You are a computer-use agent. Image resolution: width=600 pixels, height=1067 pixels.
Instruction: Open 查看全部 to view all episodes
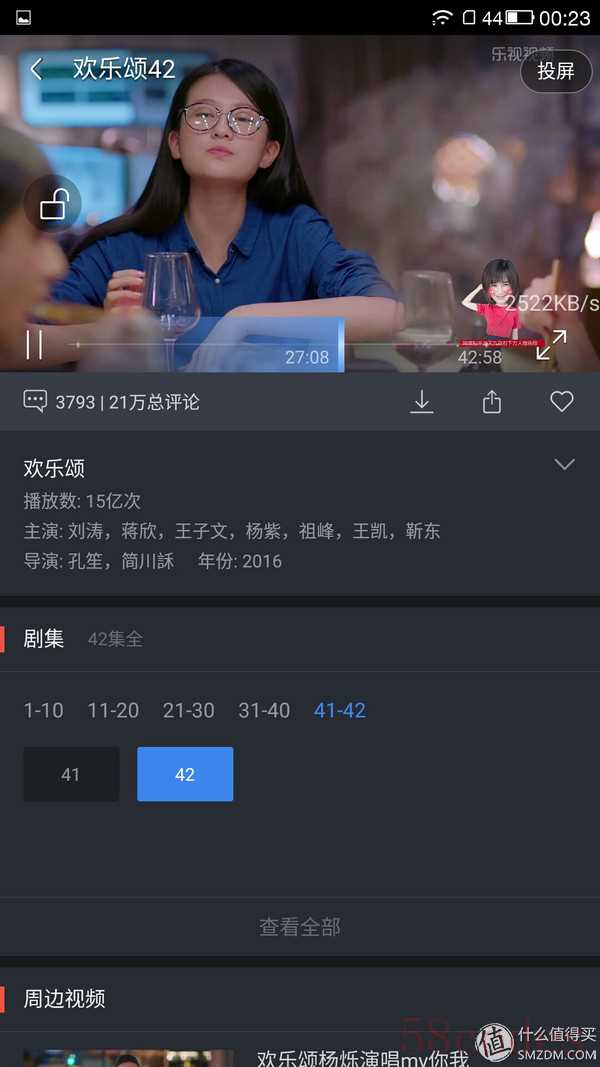point(300,927)
